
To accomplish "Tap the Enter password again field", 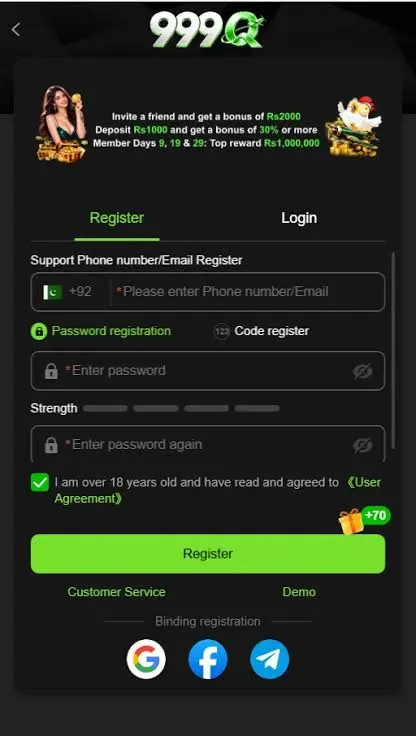I will [208, 444].
